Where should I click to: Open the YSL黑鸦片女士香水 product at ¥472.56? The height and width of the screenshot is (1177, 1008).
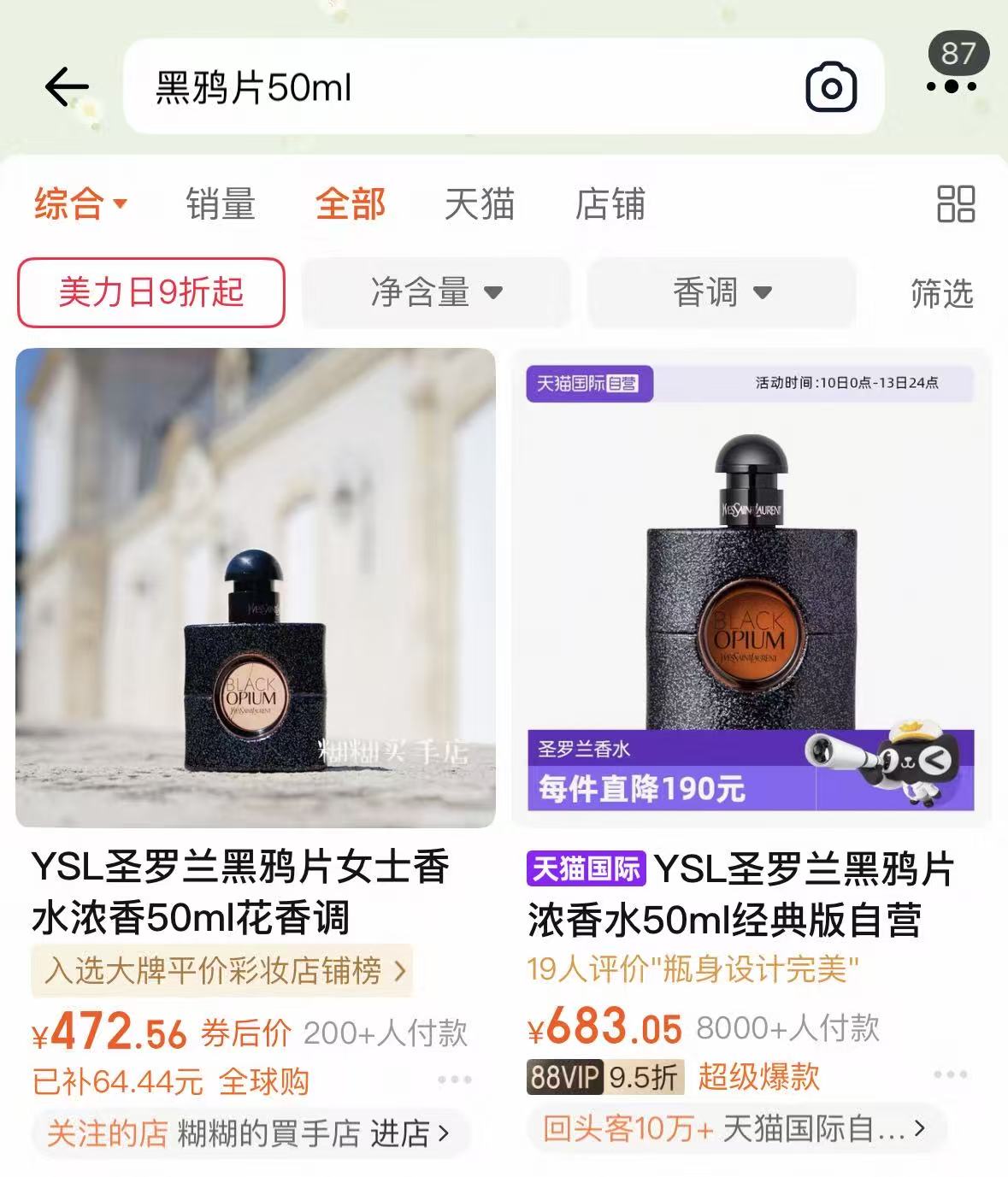pos(255,587)
